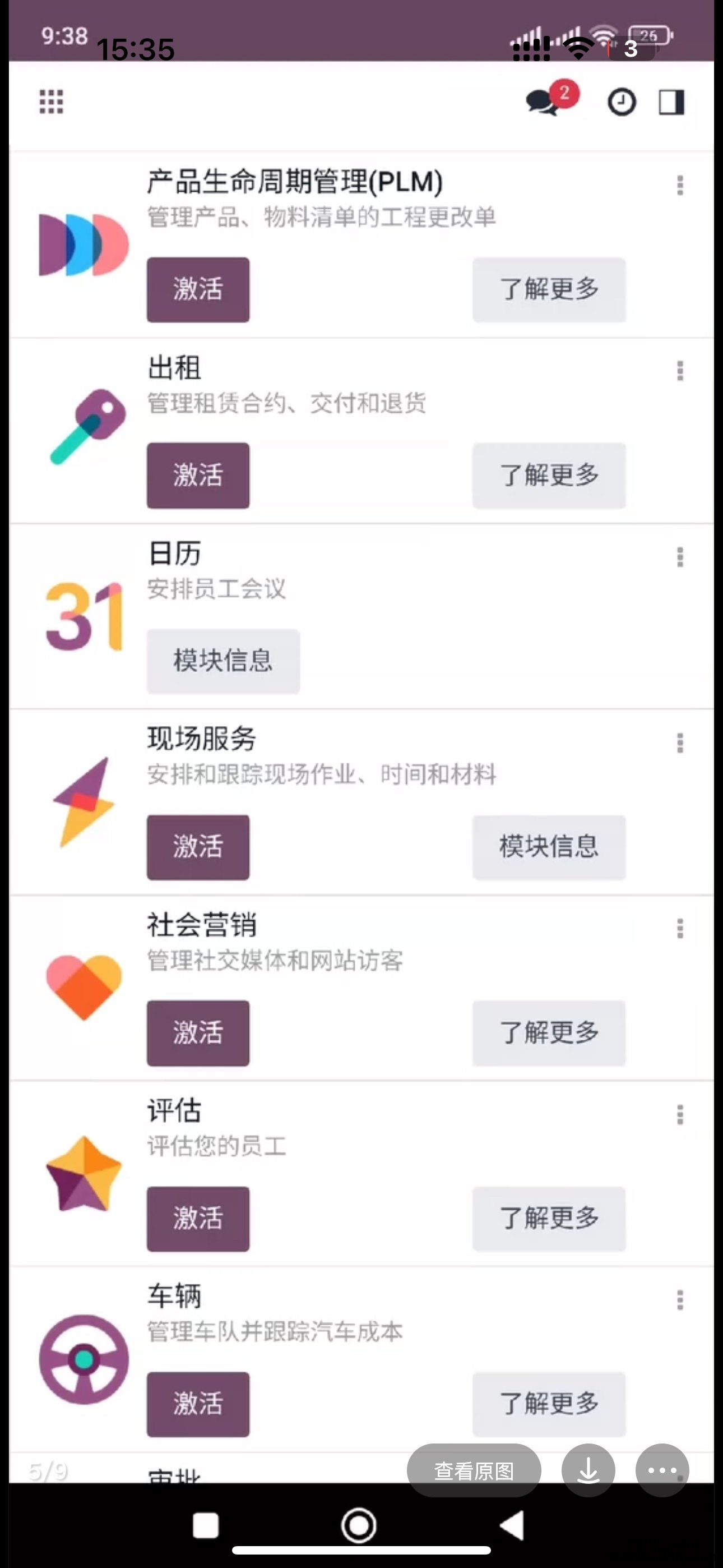The image size is (723, 1568).
Task: Open the overflow menu for 出租
Action: (680, 371)
